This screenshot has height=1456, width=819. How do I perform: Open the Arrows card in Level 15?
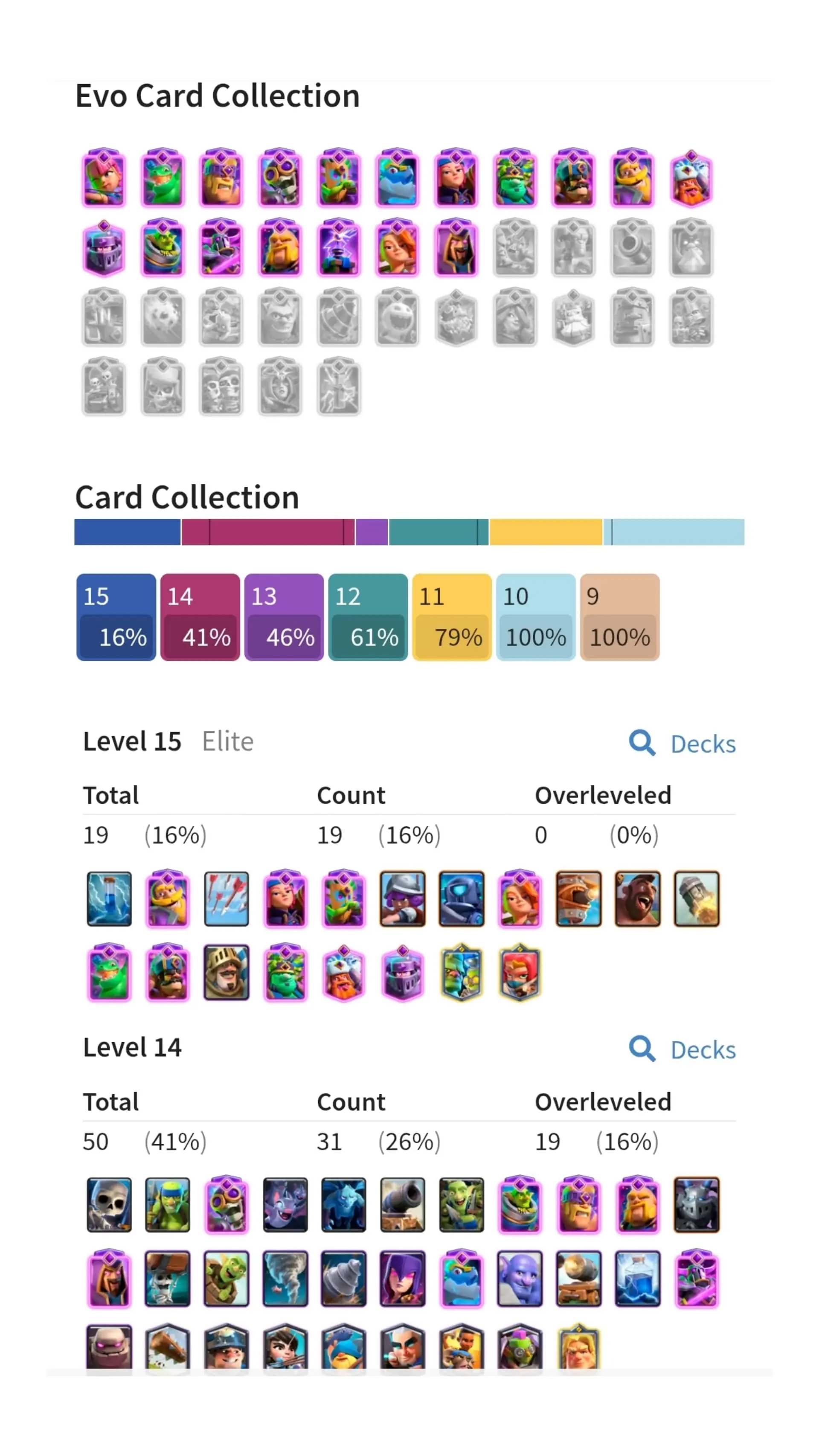coord(226,899)
